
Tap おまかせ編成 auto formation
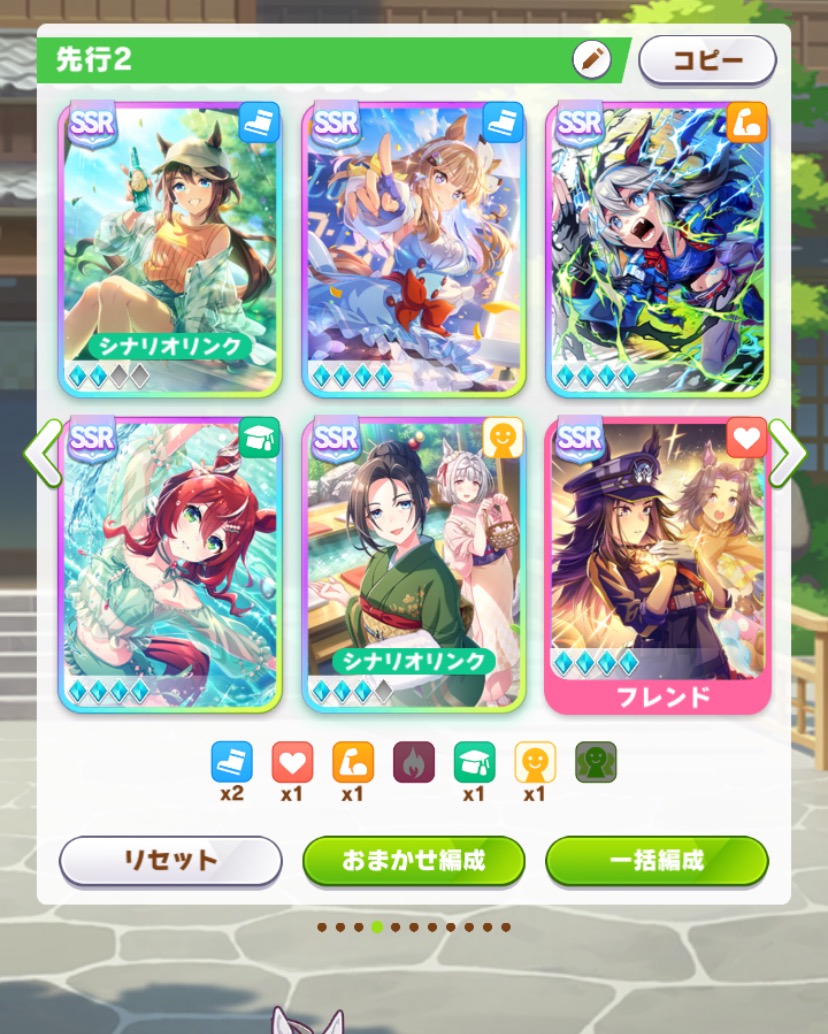[414, 860]
